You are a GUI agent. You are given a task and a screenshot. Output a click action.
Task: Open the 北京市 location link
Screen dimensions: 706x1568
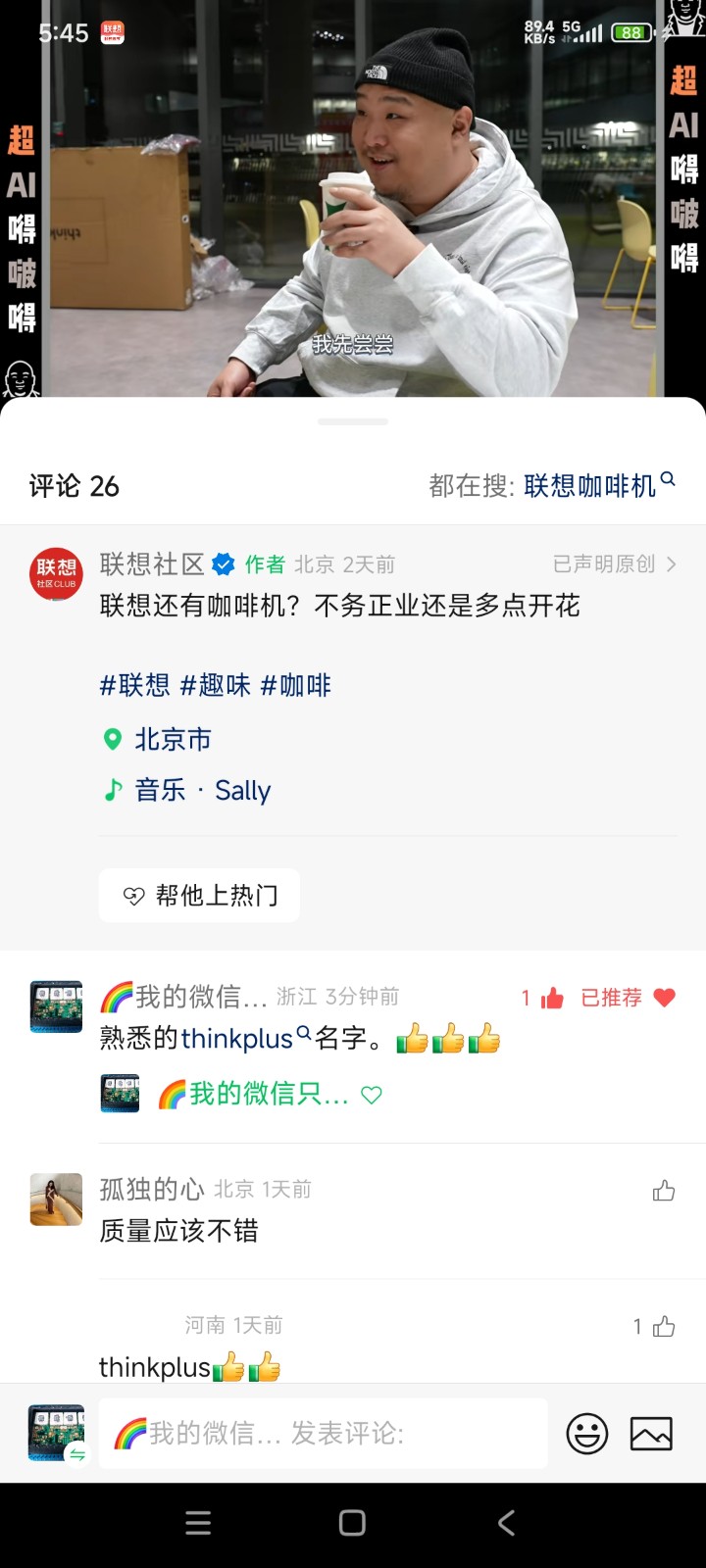(x=172, y=740)
